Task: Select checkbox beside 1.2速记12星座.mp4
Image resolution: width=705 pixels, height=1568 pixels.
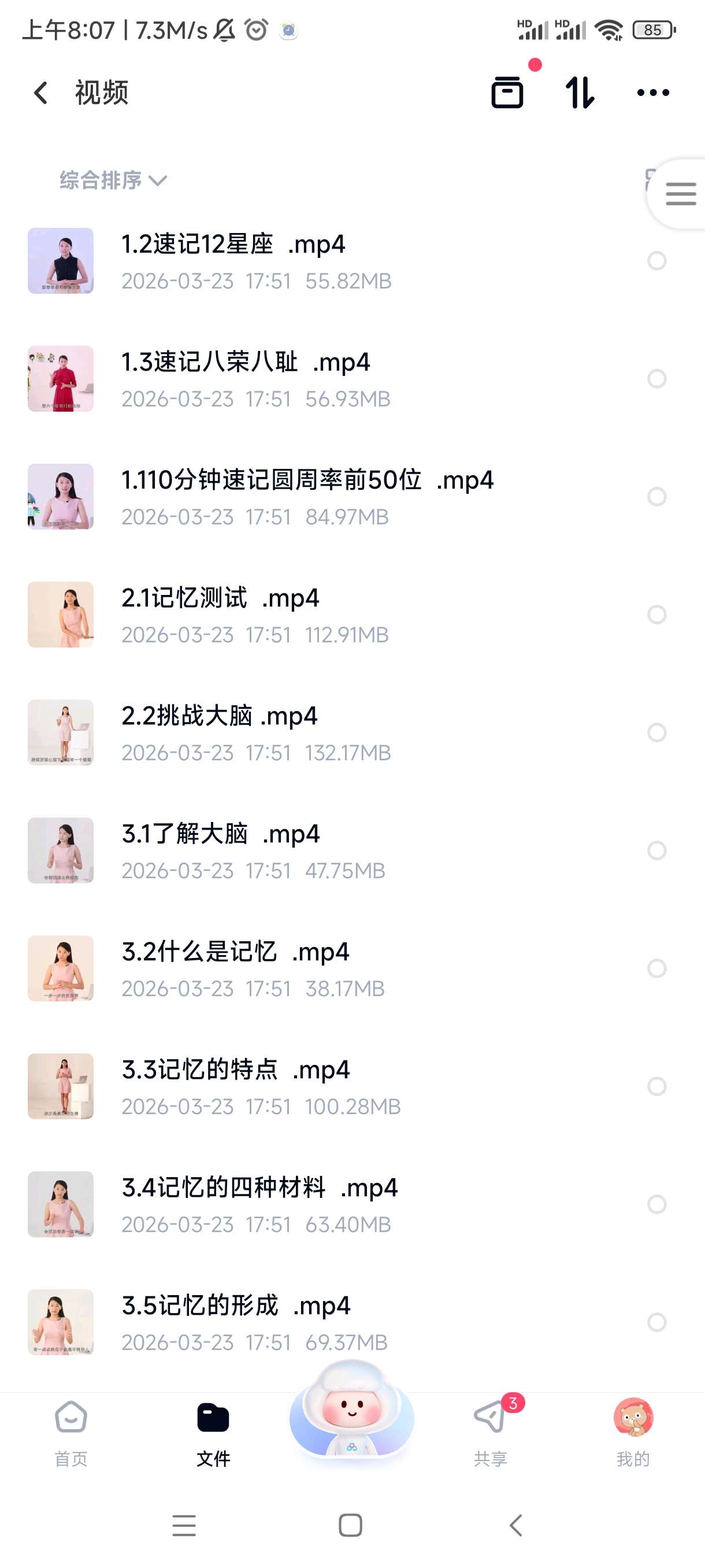Action: (656, 261)
